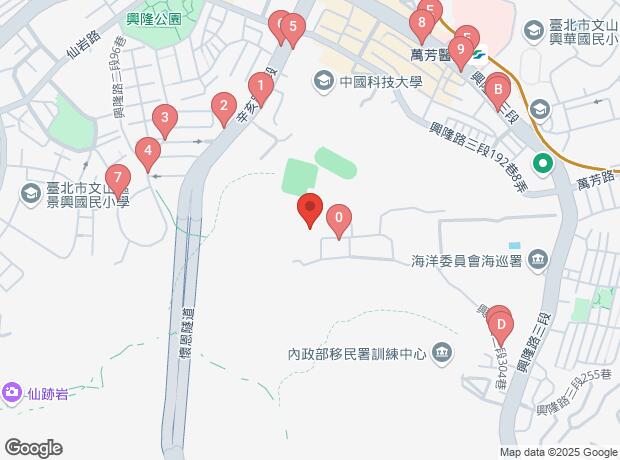The image size is (620, 460).
Task: Open map marker labeled B
Action: (498, 90)
